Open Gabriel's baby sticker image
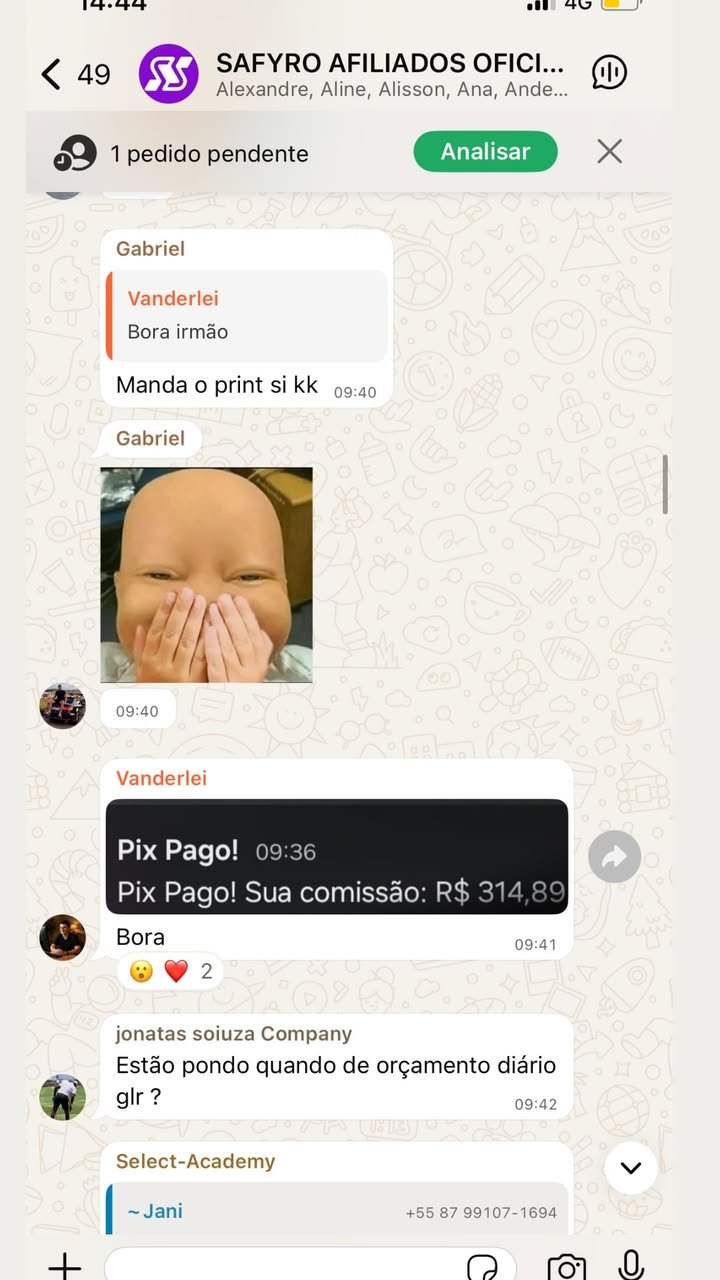The image size is (720, 1280). [207, 575]
